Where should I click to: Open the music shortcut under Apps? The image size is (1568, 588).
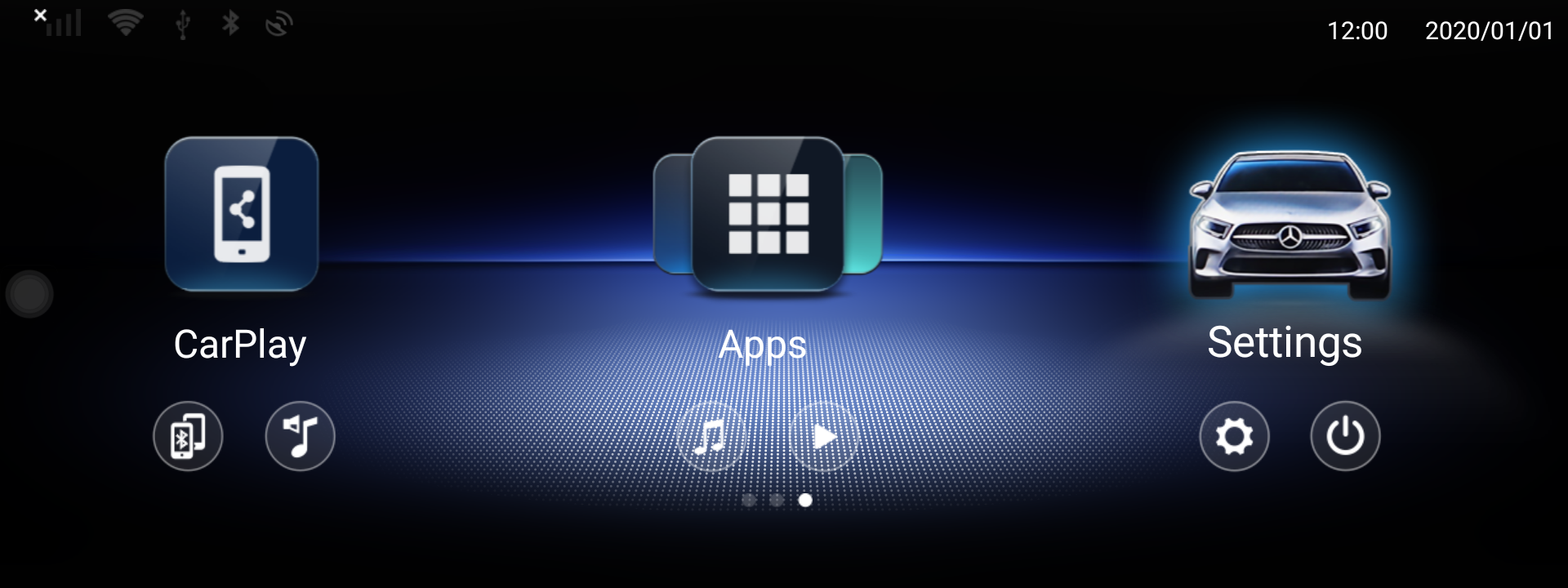711,436
